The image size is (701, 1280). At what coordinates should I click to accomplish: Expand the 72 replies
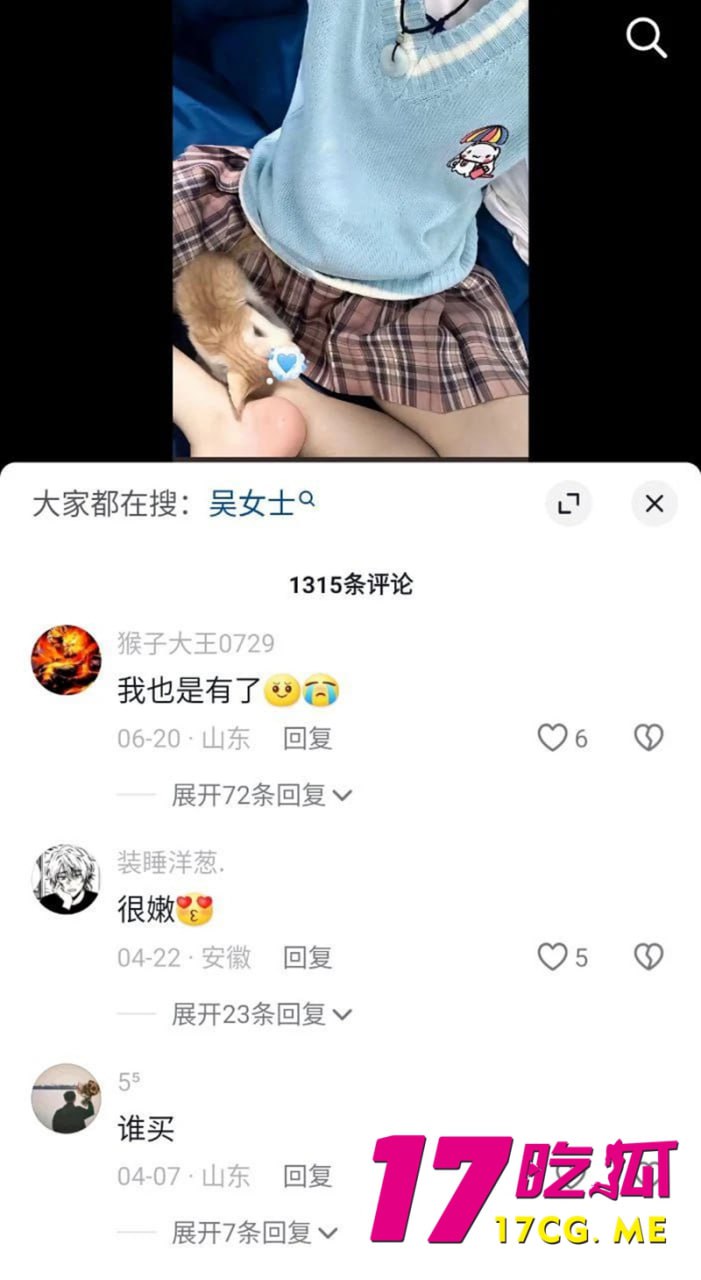[x=261, y=795]
